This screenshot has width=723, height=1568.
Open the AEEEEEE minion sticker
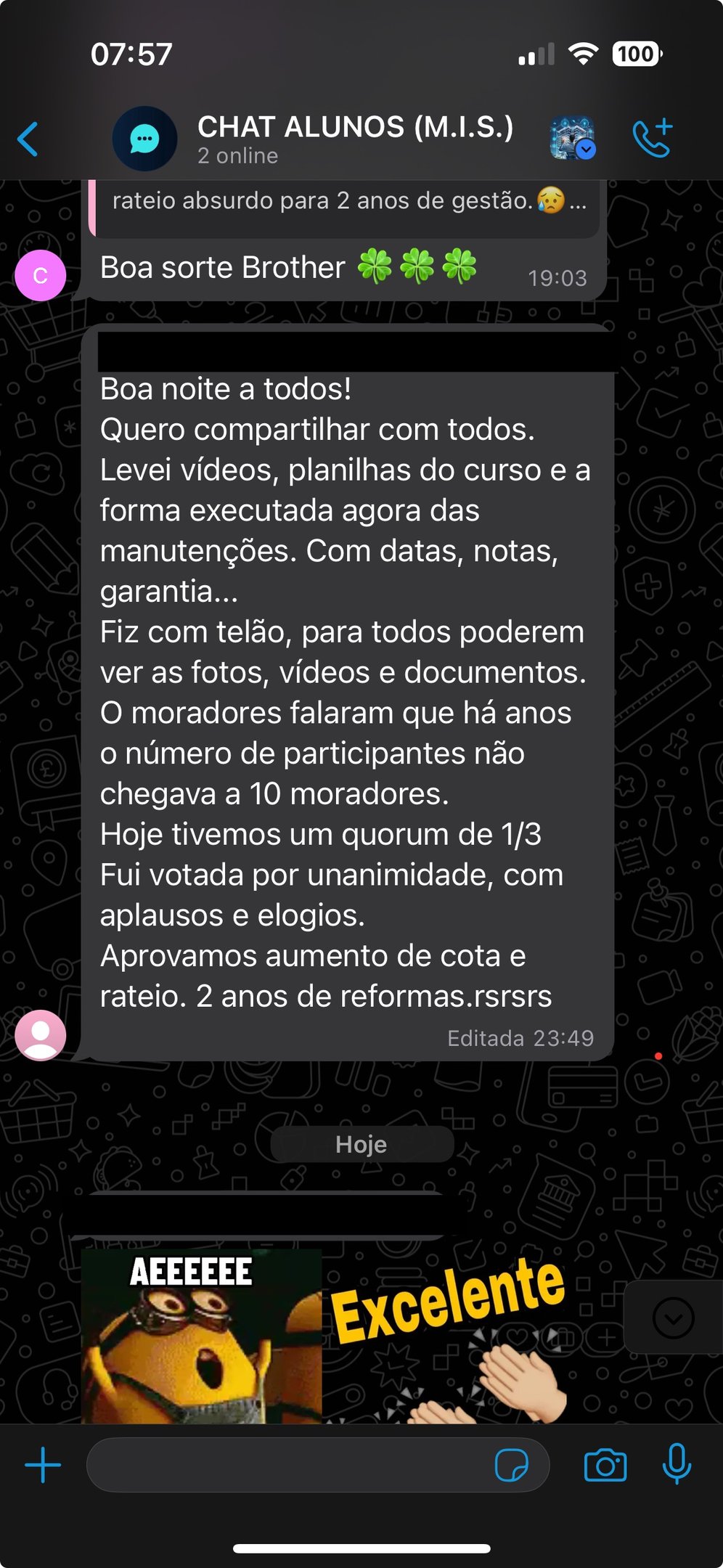coord(201,1336)
